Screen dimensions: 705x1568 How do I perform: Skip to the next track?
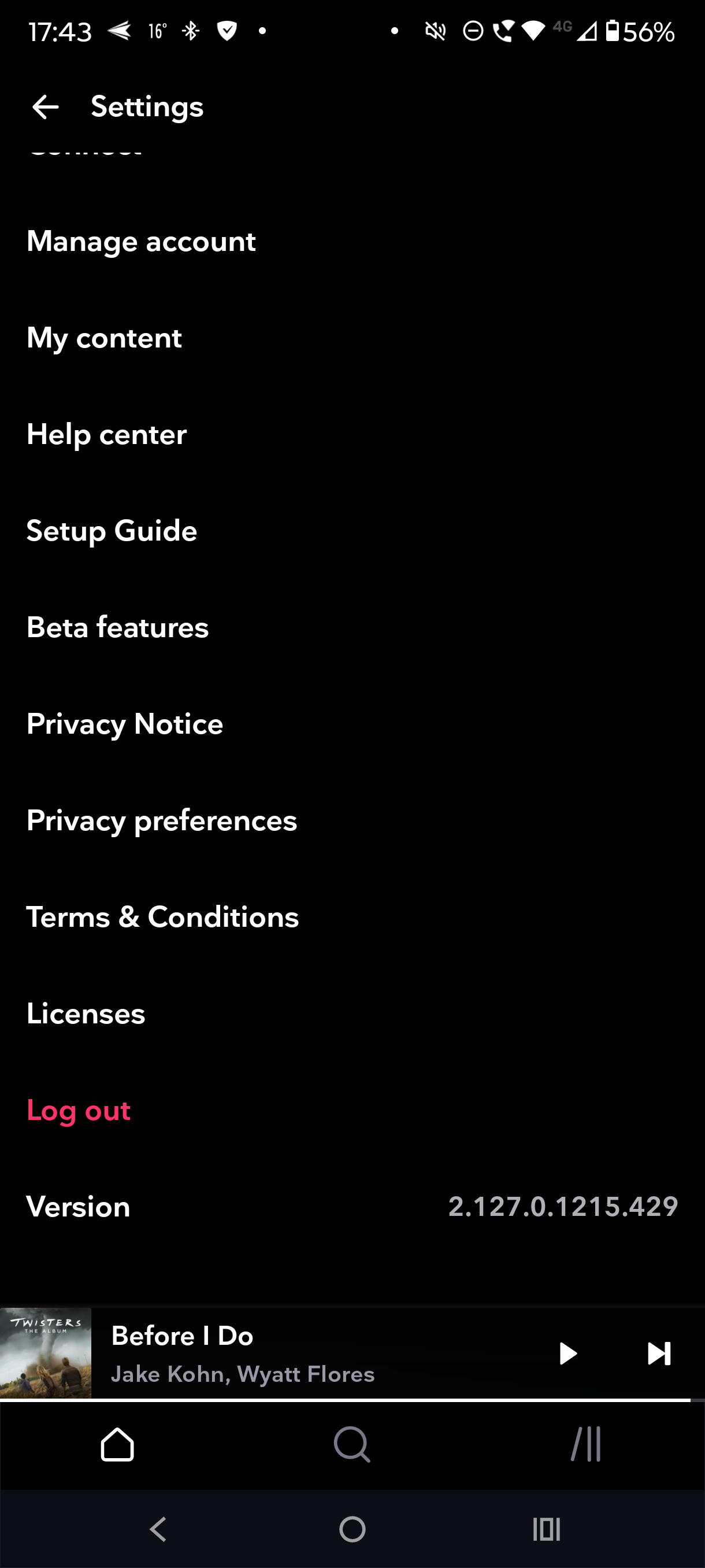point(659,1353)
